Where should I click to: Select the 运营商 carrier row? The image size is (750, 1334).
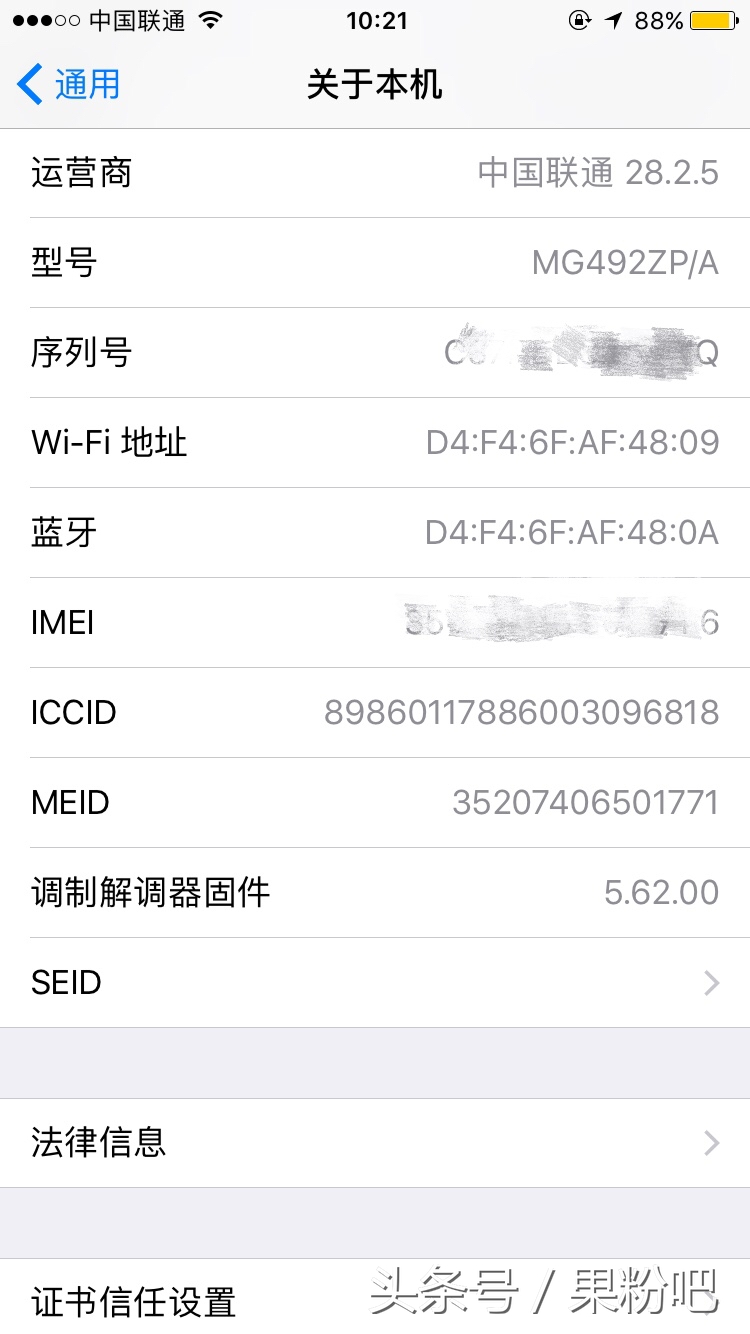pyautogui.click(x=375, y=172)
